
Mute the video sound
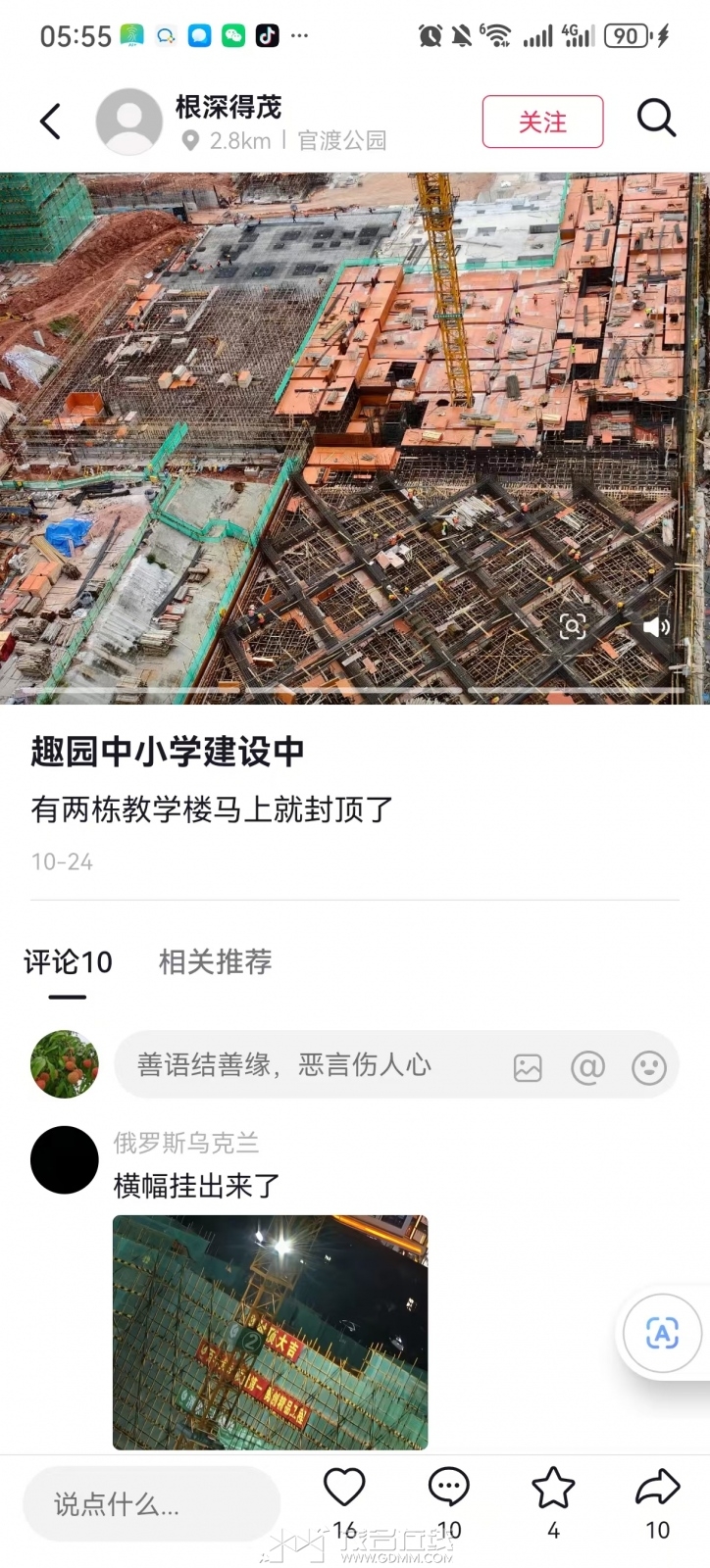pyautogui.click(x=656, y=626)
